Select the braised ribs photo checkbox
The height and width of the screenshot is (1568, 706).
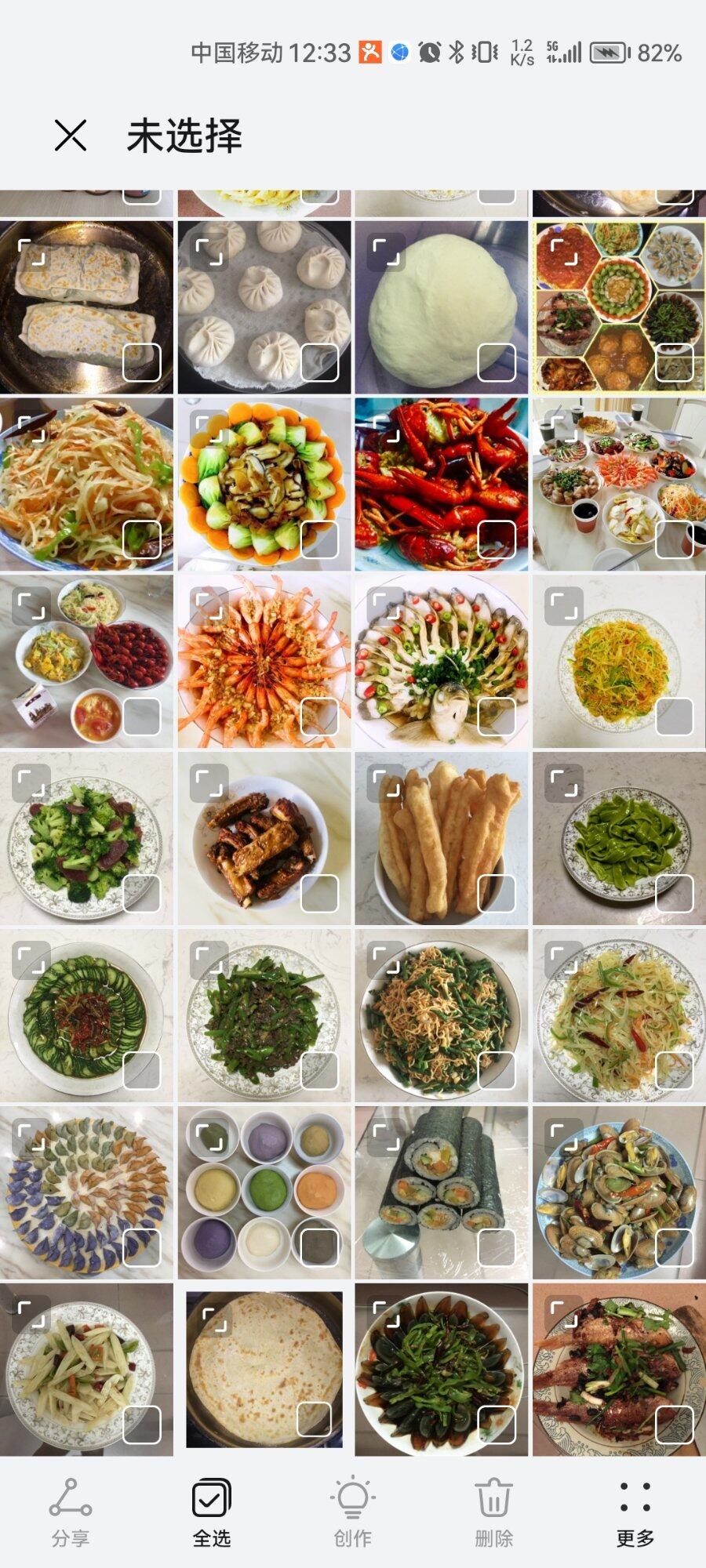[319, 894]
